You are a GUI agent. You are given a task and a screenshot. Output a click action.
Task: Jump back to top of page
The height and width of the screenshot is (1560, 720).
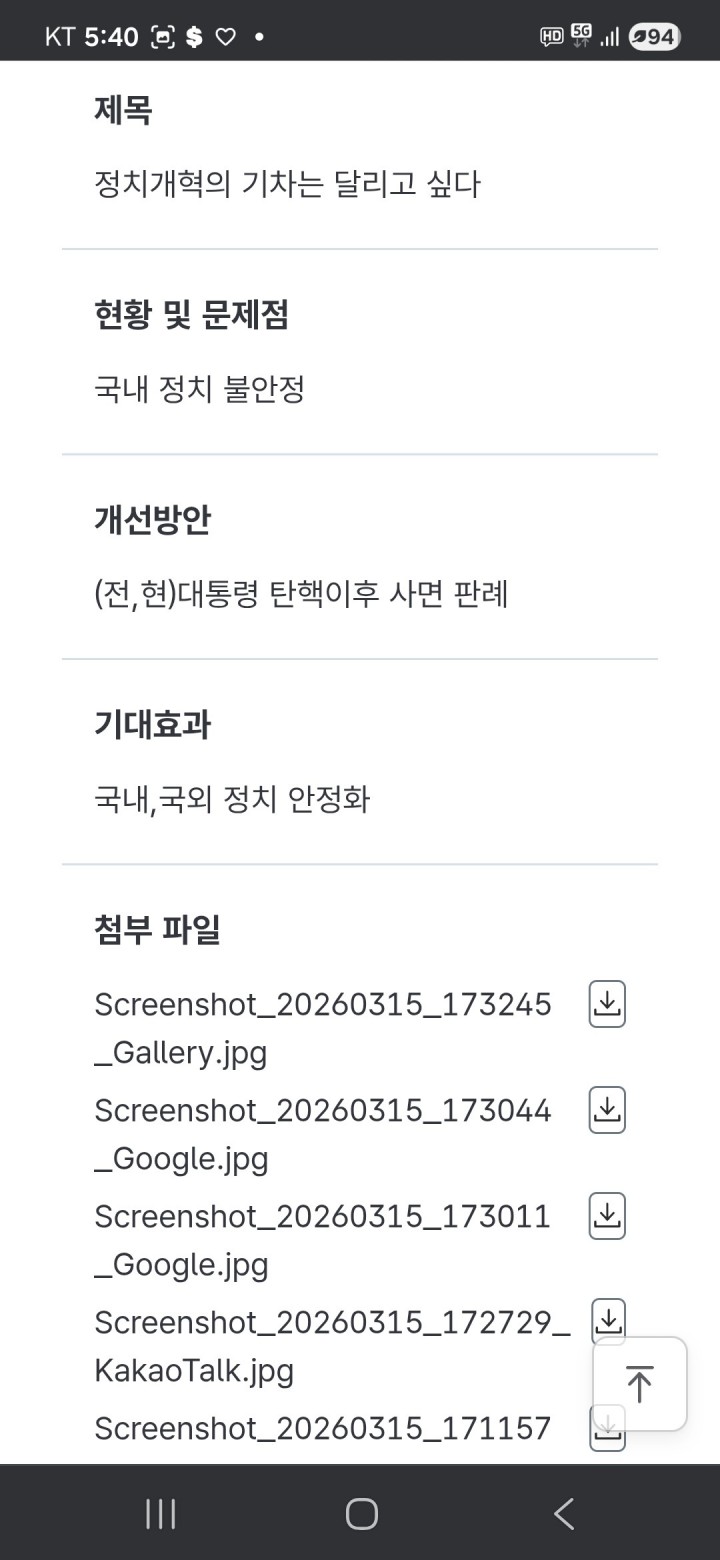point(639,1384)
